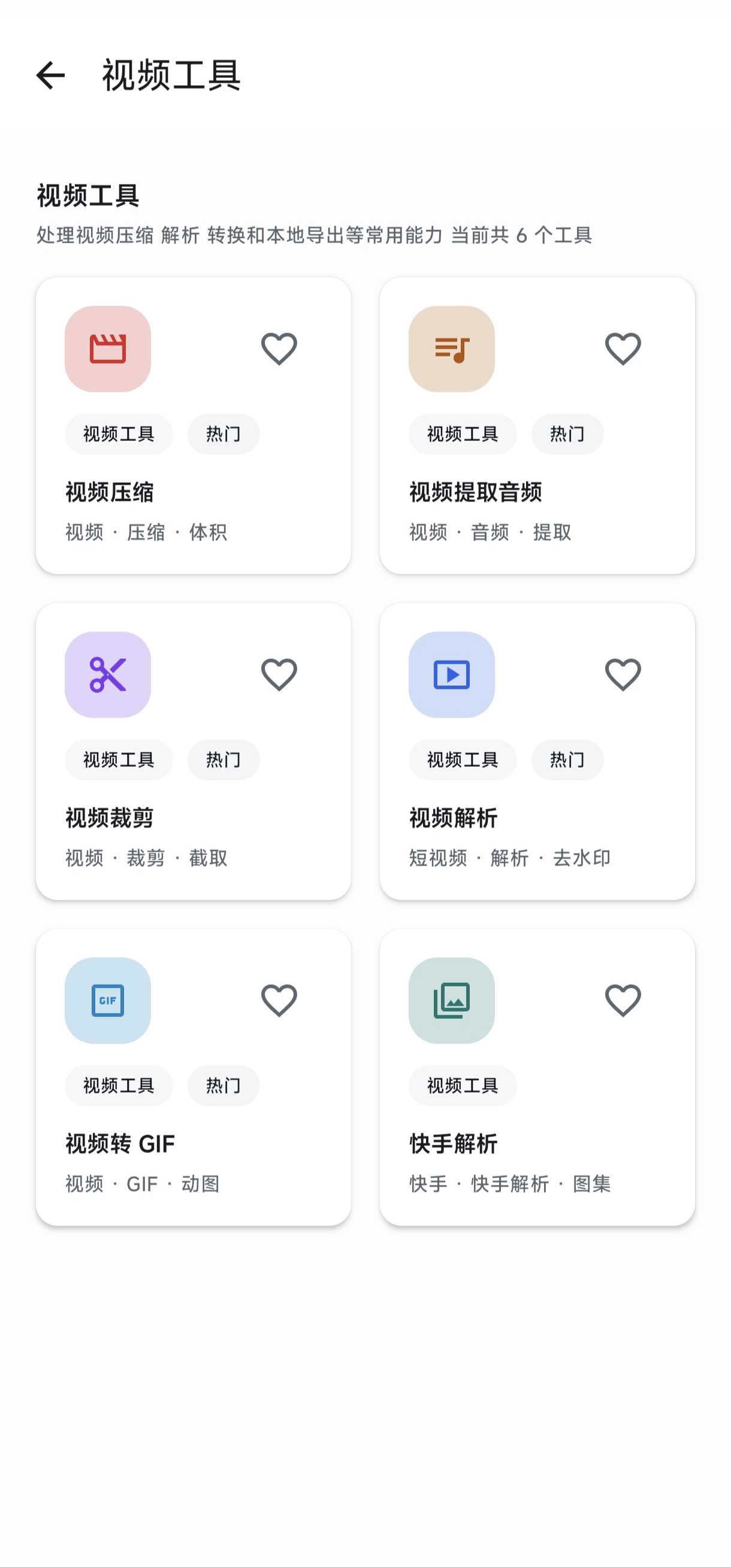Favorite the 视频压缩 tool
This screenshot has height=1568, width=731.
[x=279, y=349]
